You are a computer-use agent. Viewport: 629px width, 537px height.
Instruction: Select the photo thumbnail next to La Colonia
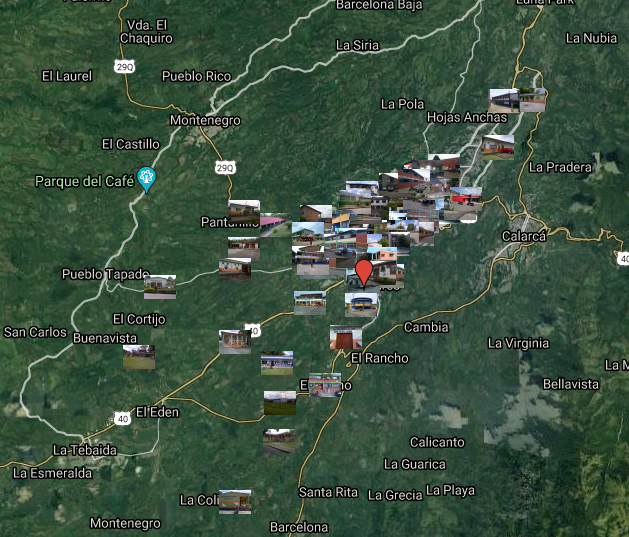pyautogui.click(x=235, y=501)
